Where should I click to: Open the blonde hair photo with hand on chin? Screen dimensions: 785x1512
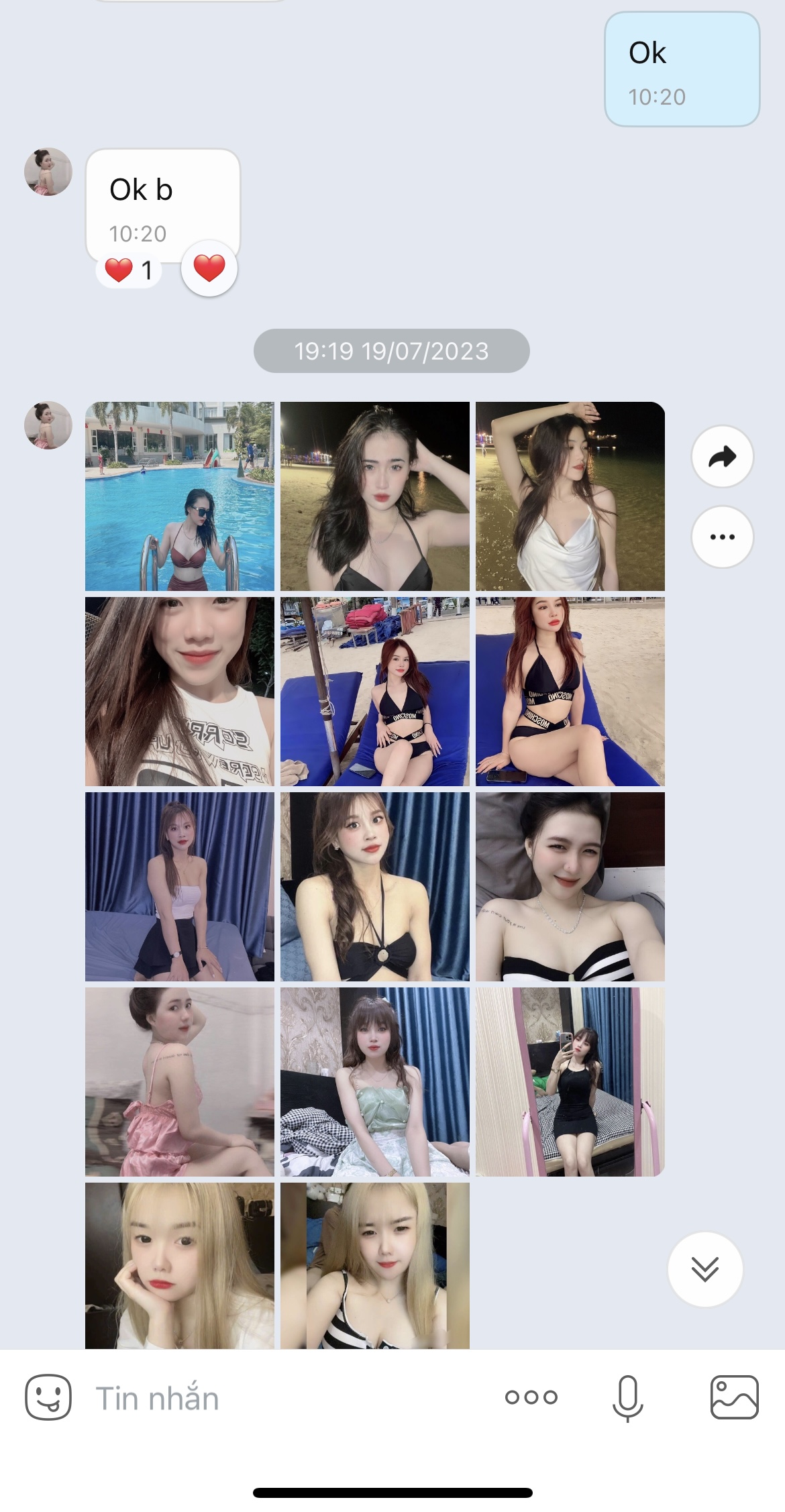(x=180, y=1265)
